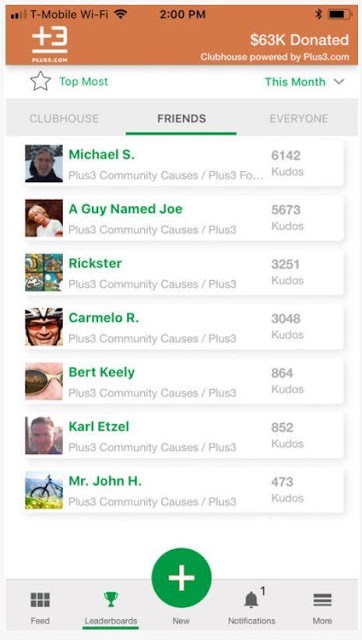View A Guy Named Joe's profile
362x640 pixels.
[x=184, y=218]
